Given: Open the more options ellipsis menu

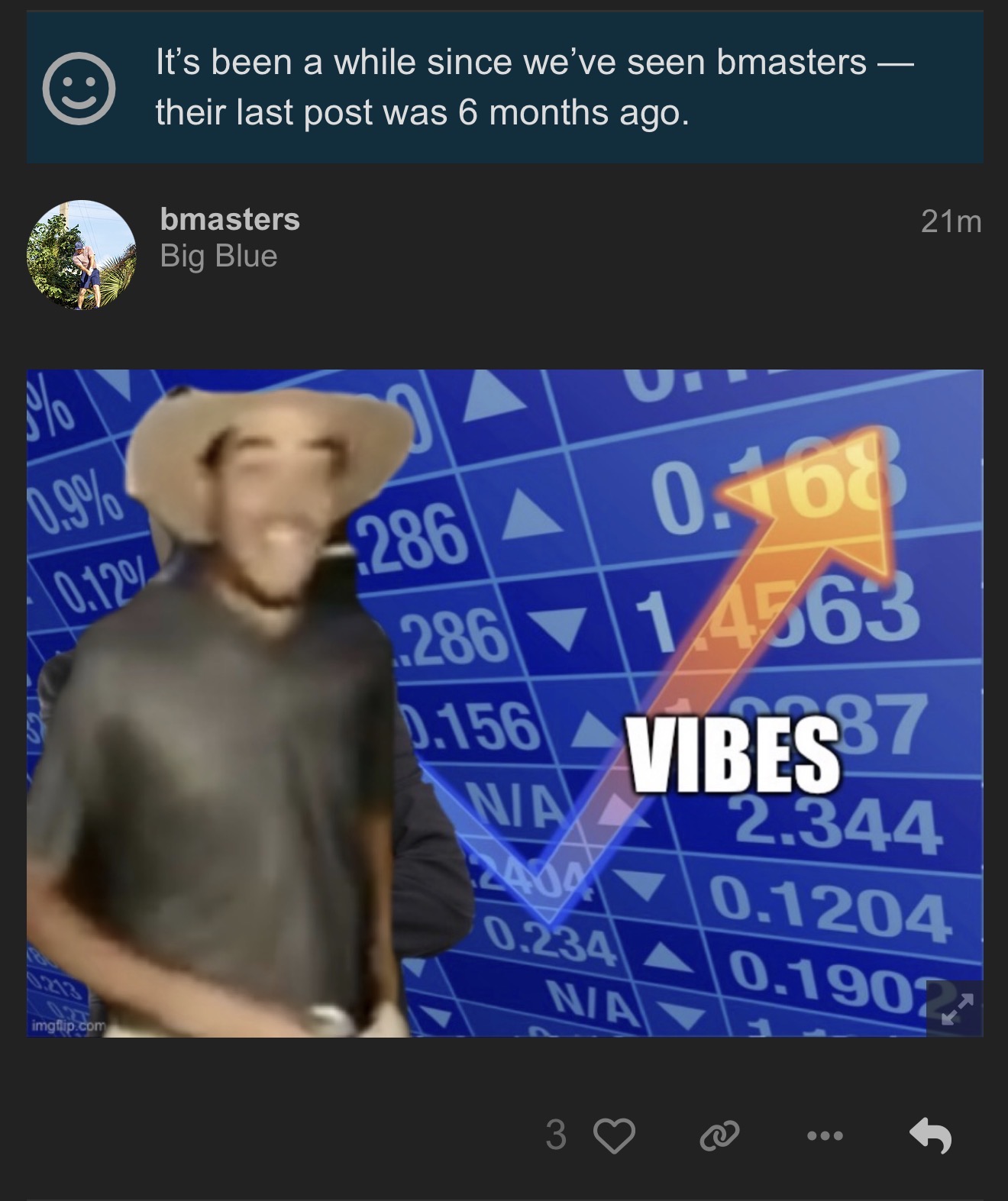Looking at the screenshot, I should click(x=825, y=1136).
